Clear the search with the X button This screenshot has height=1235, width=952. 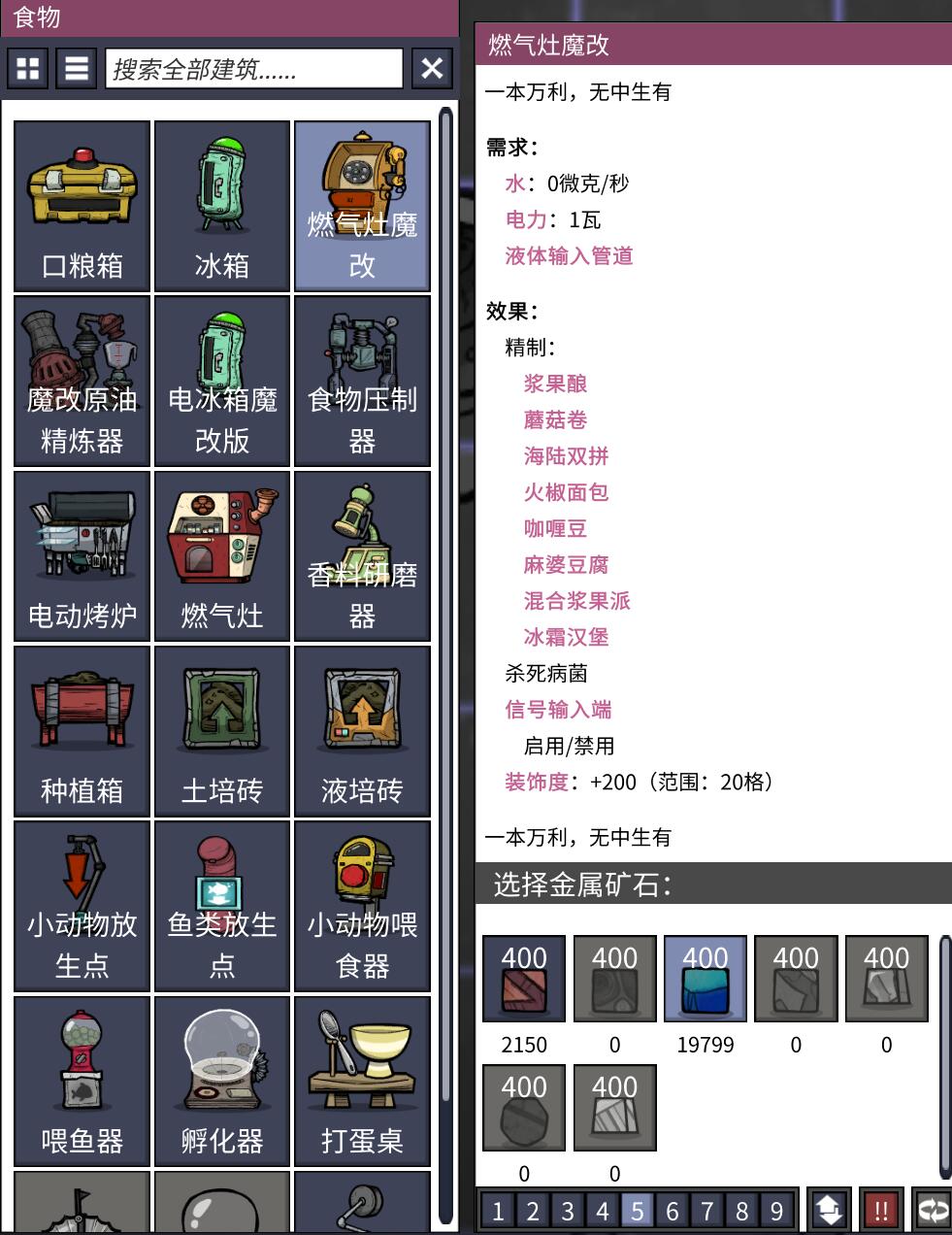(432, 68)
